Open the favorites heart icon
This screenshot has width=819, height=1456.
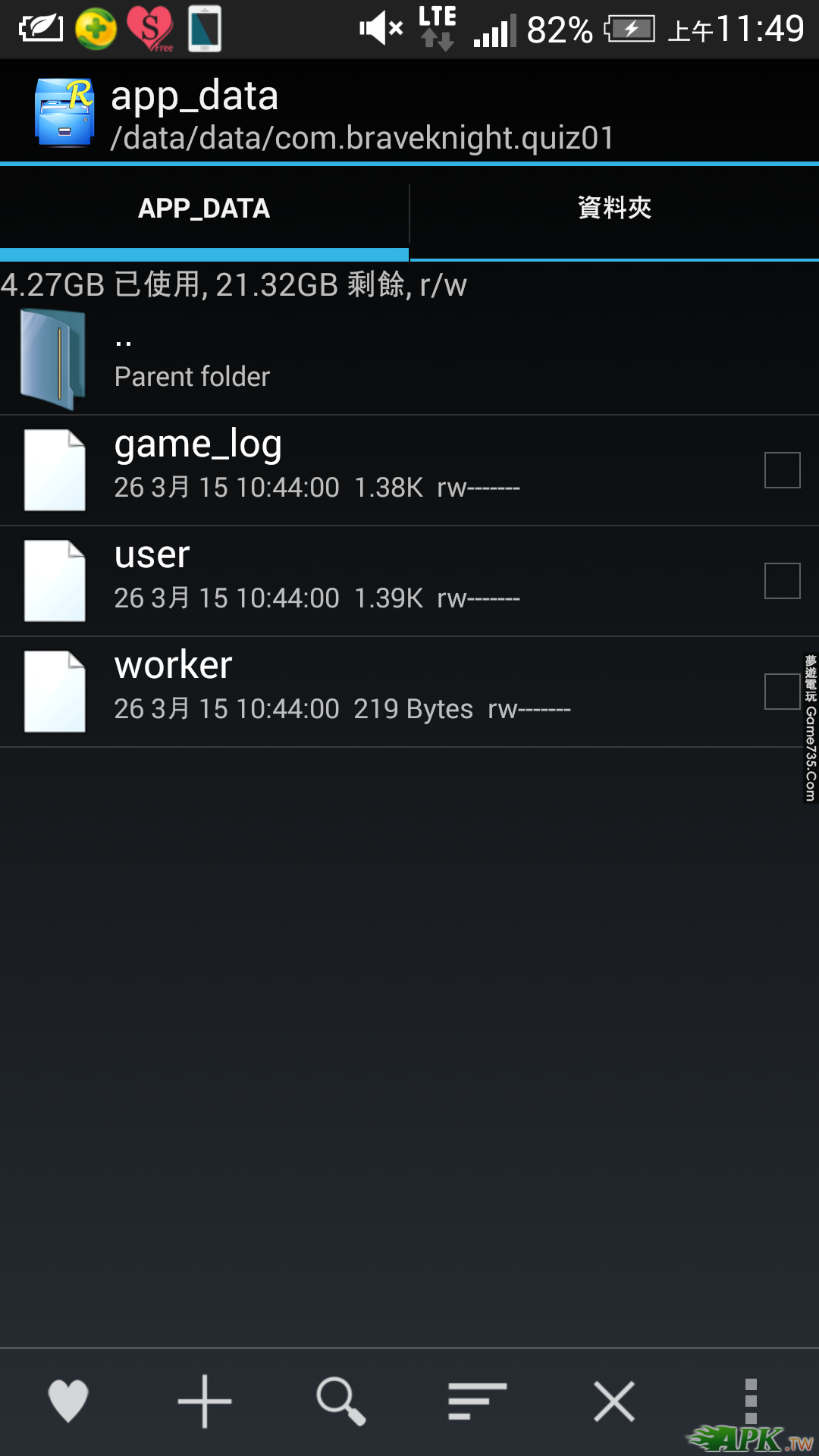tap(68, 1401)
